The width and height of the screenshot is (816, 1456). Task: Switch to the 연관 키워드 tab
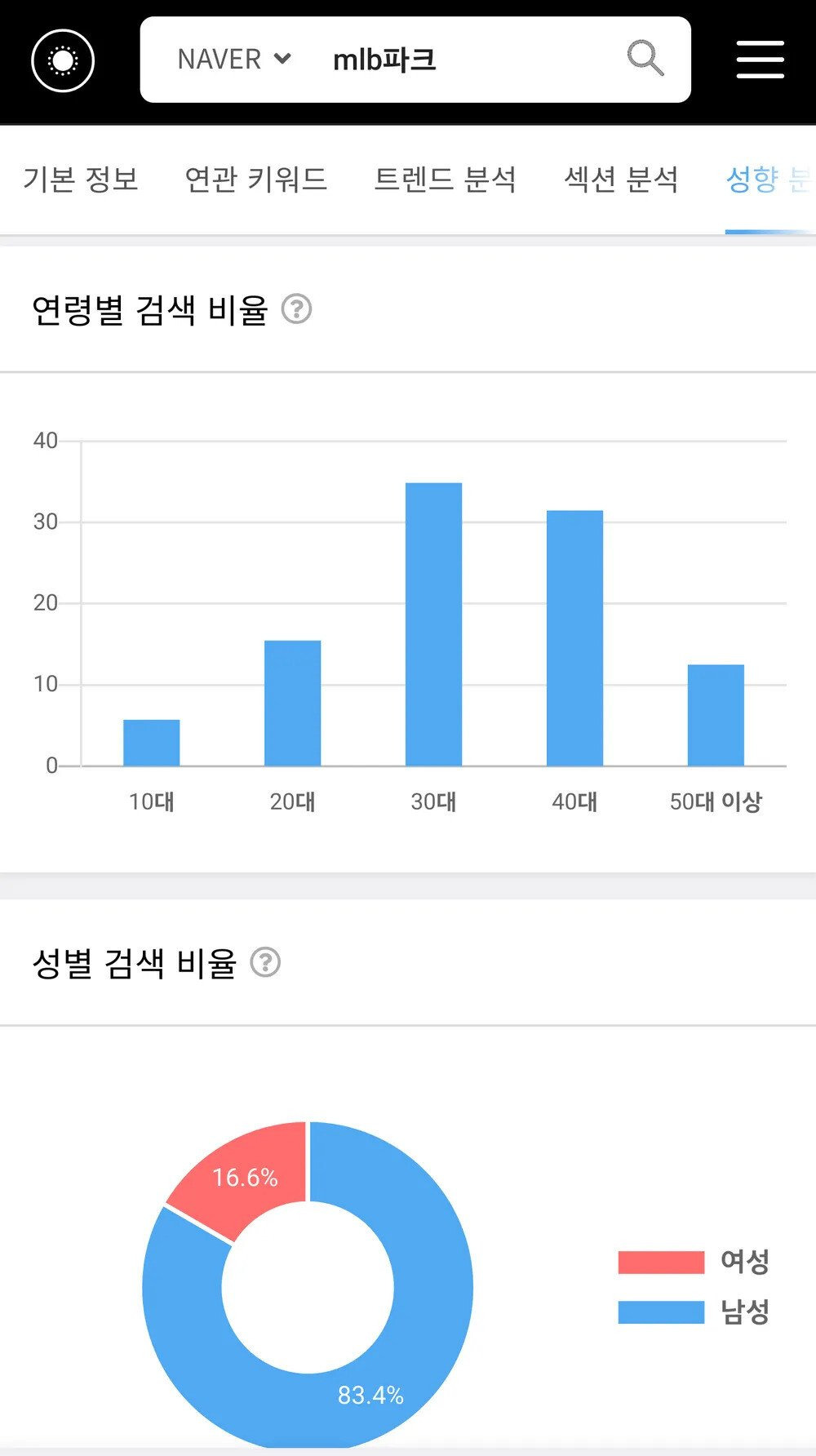(256, 179)
